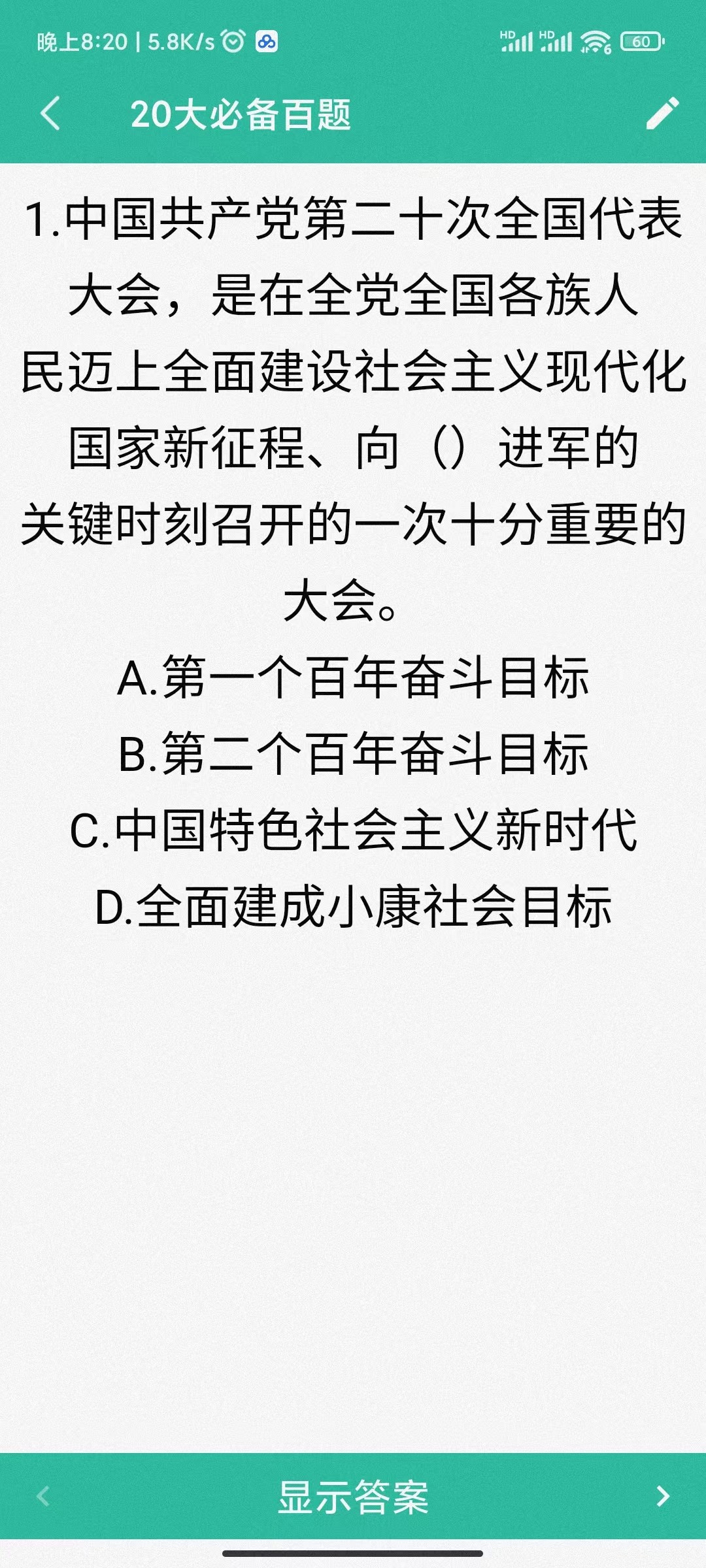
Task: Select option A 第一个百年奋斗目标
Action: pos(353,678)
